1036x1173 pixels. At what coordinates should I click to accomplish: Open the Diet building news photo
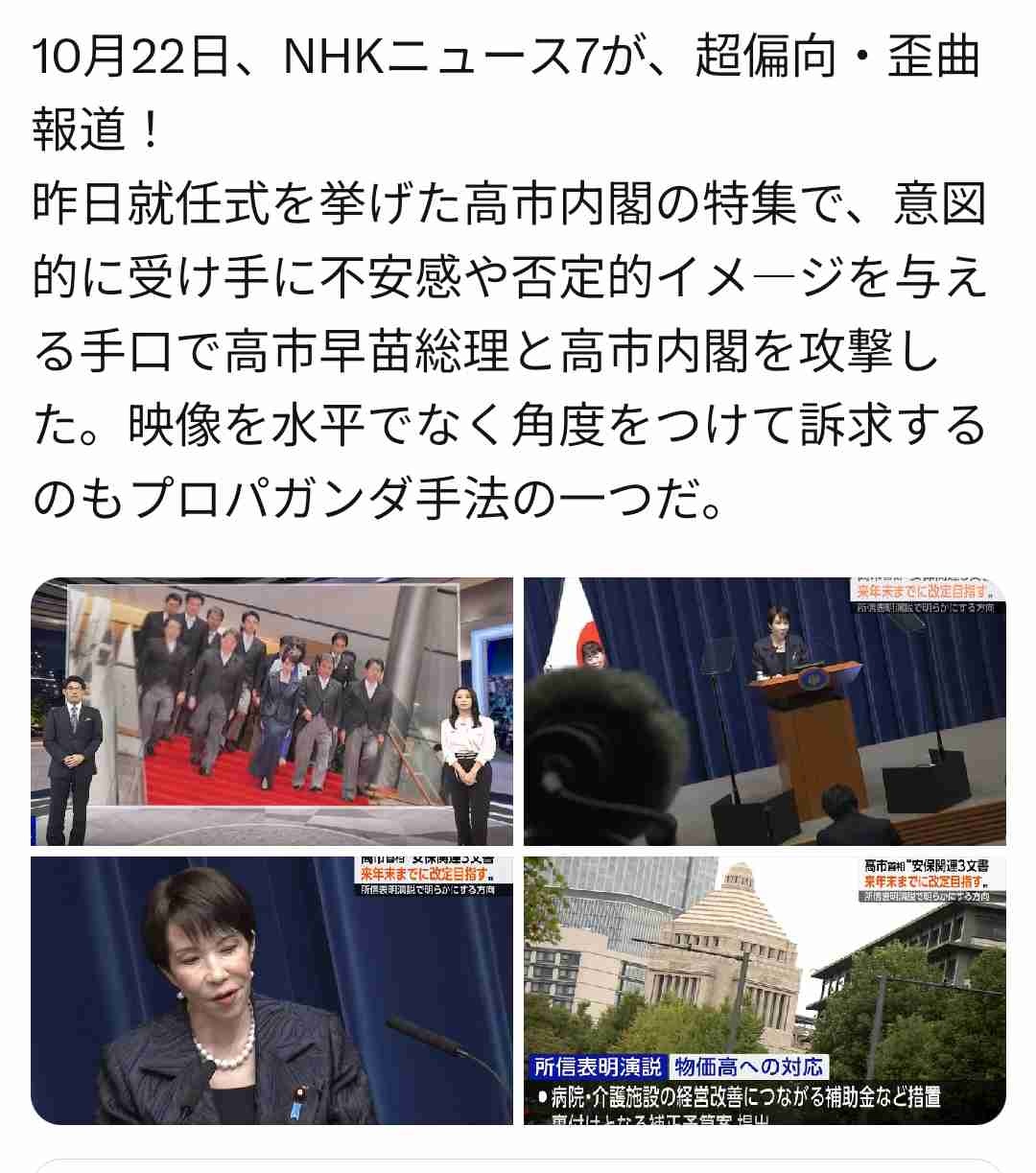pyautogui.click(x=765, y=990)
